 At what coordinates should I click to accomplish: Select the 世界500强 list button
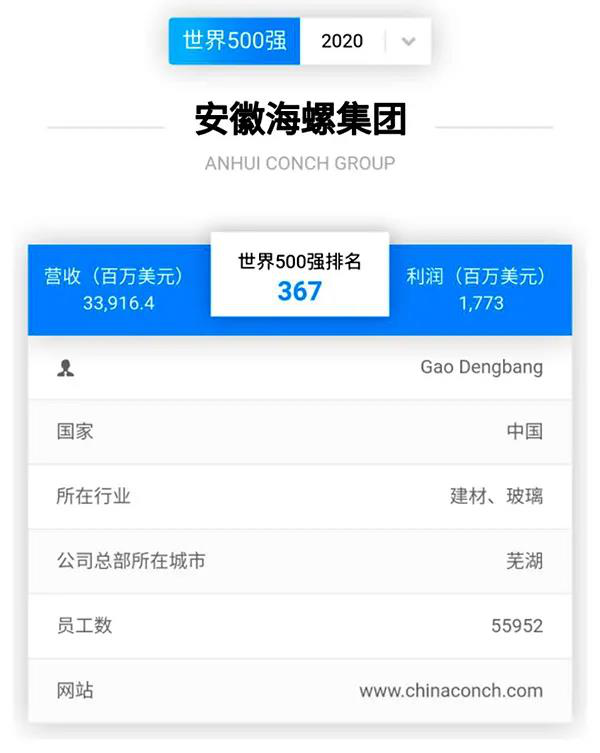(x=235, y=41)
